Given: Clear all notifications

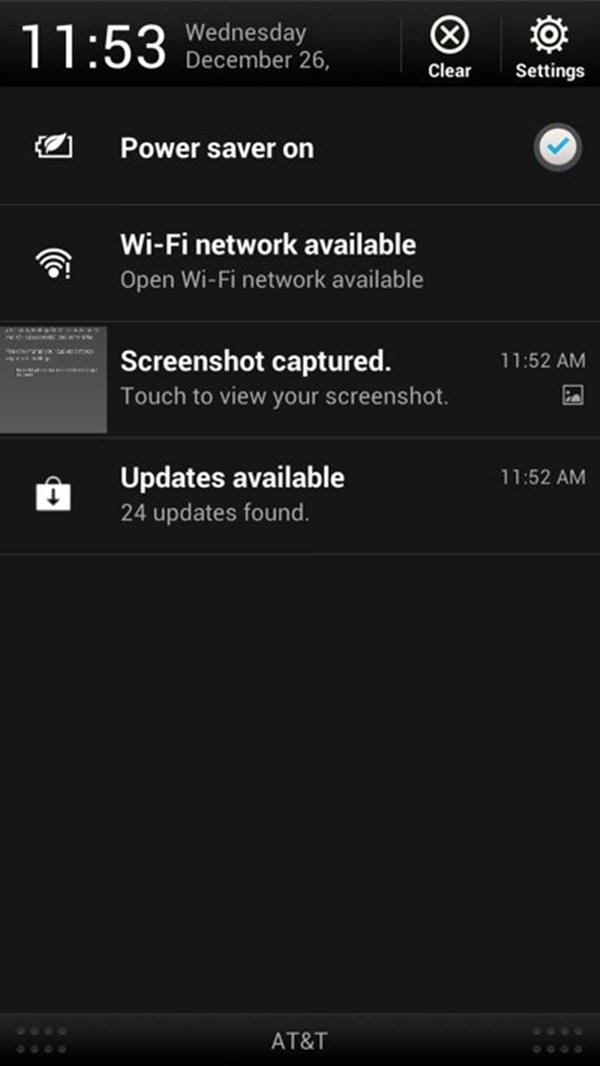Looking at the screenshot, I should point(449,47).
